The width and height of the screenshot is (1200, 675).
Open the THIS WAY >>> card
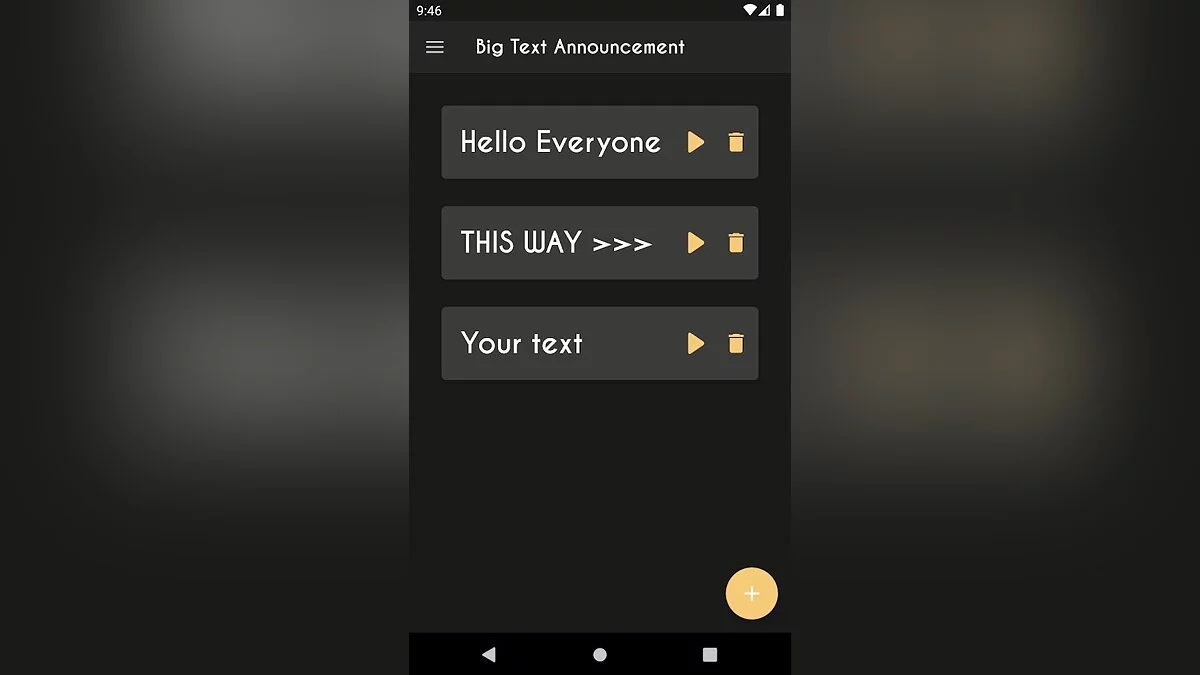556,243
